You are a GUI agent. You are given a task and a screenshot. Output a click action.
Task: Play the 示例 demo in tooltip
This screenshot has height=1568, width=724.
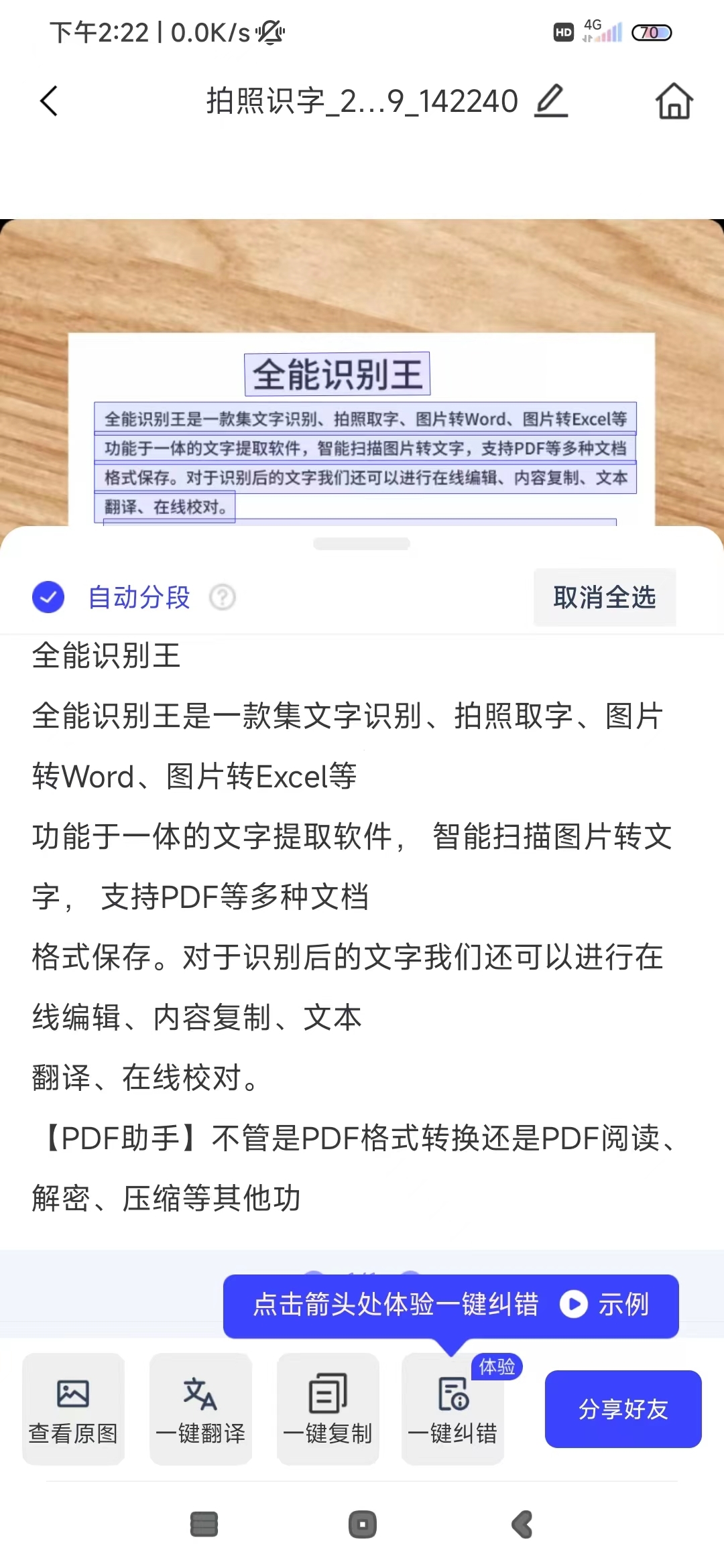(605, 1304)
